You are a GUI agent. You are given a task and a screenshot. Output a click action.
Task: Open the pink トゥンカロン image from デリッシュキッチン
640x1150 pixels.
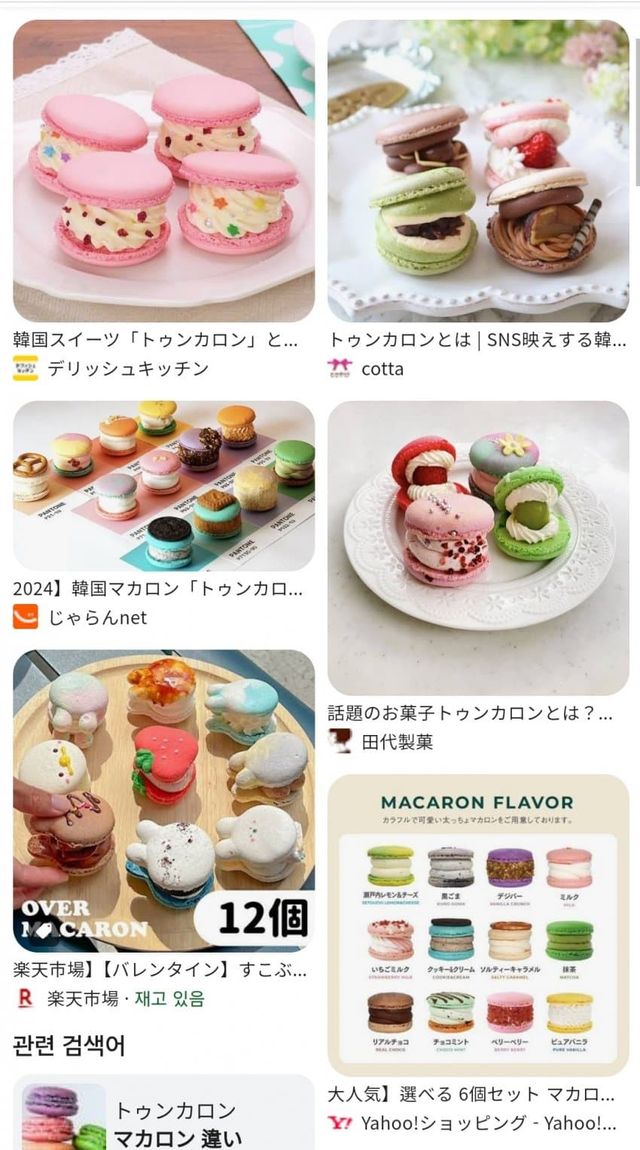pos(163,170)
